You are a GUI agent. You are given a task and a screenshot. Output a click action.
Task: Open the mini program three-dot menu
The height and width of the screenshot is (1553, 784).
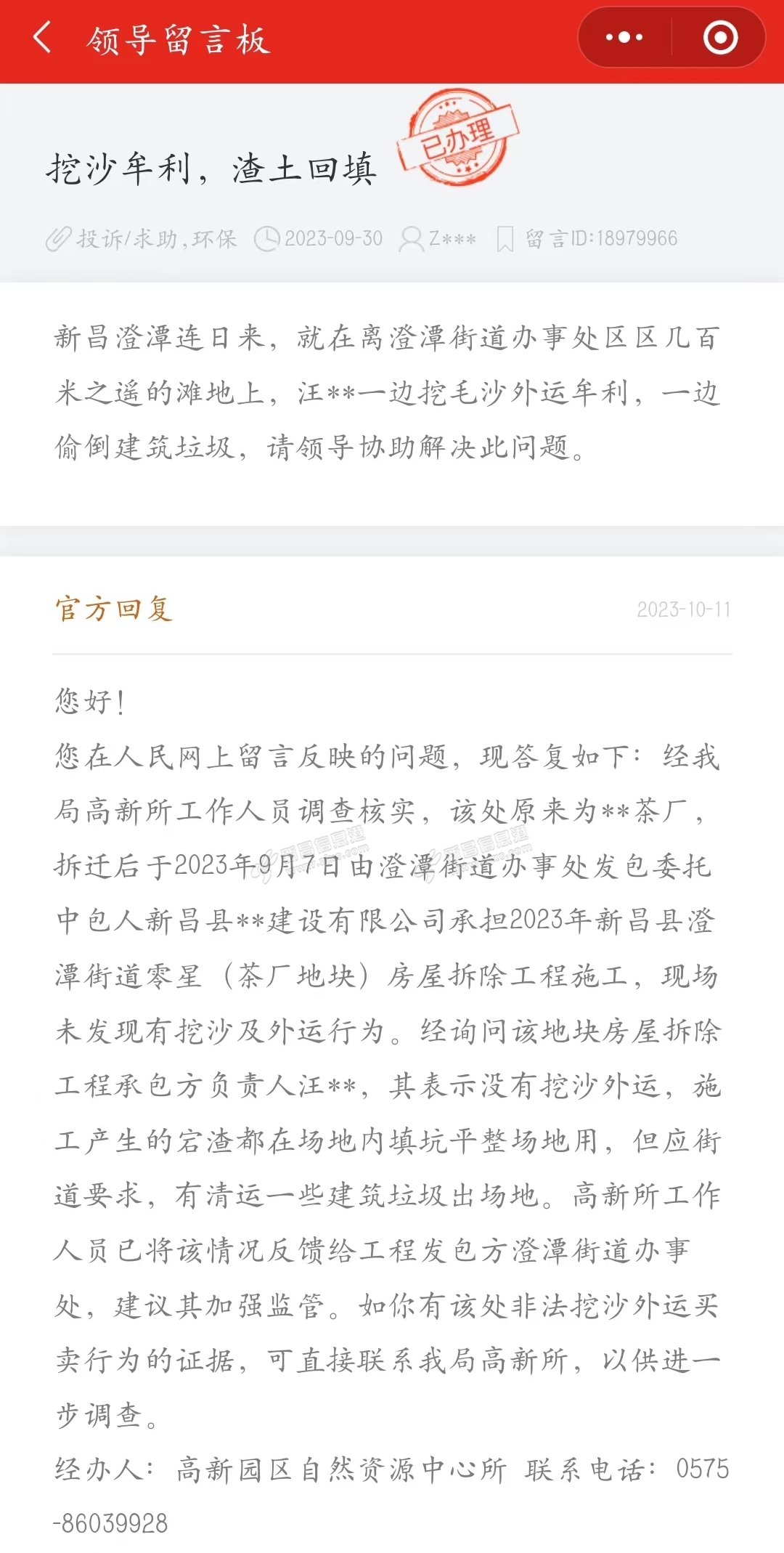[624, 38]
